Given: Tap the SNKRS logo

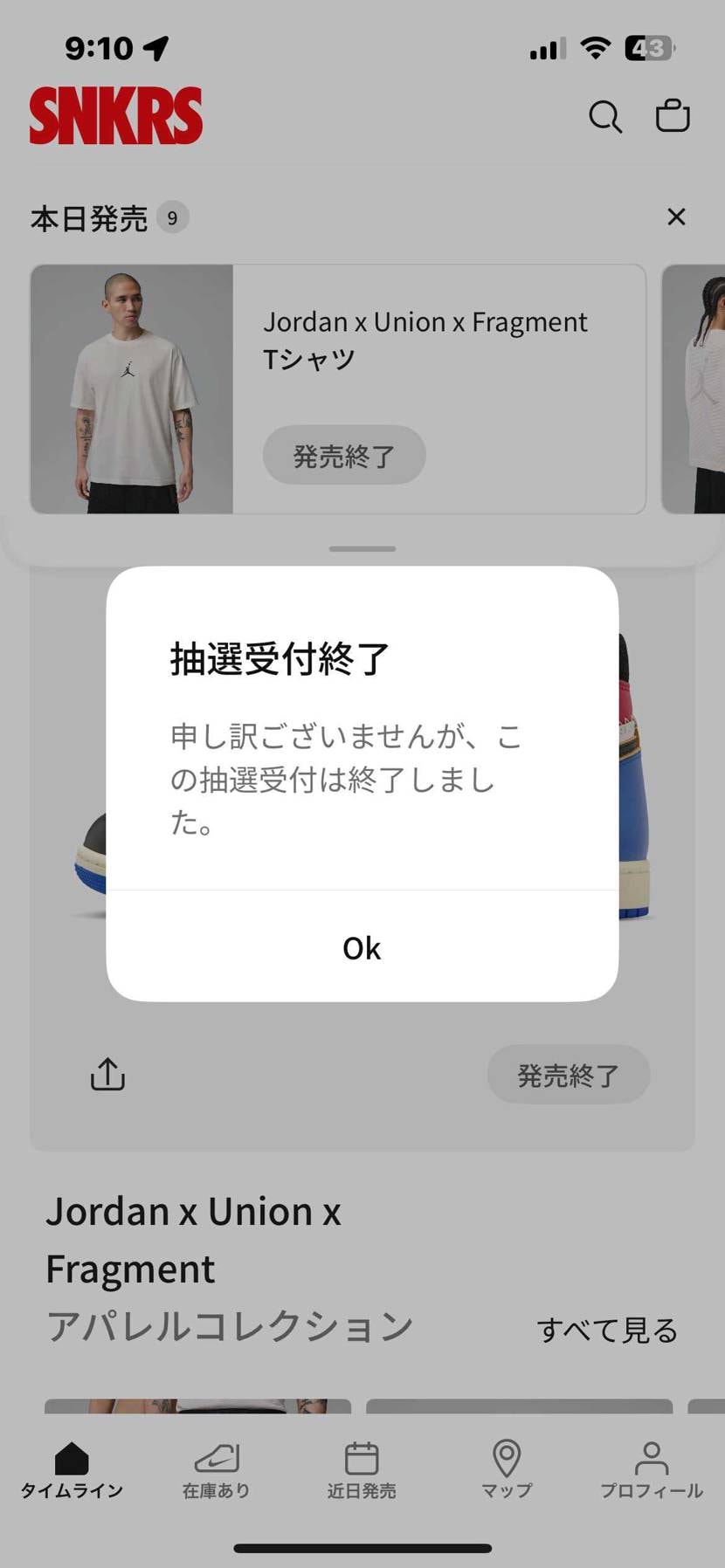Looking at the screenshot, I should coord(114,114).
